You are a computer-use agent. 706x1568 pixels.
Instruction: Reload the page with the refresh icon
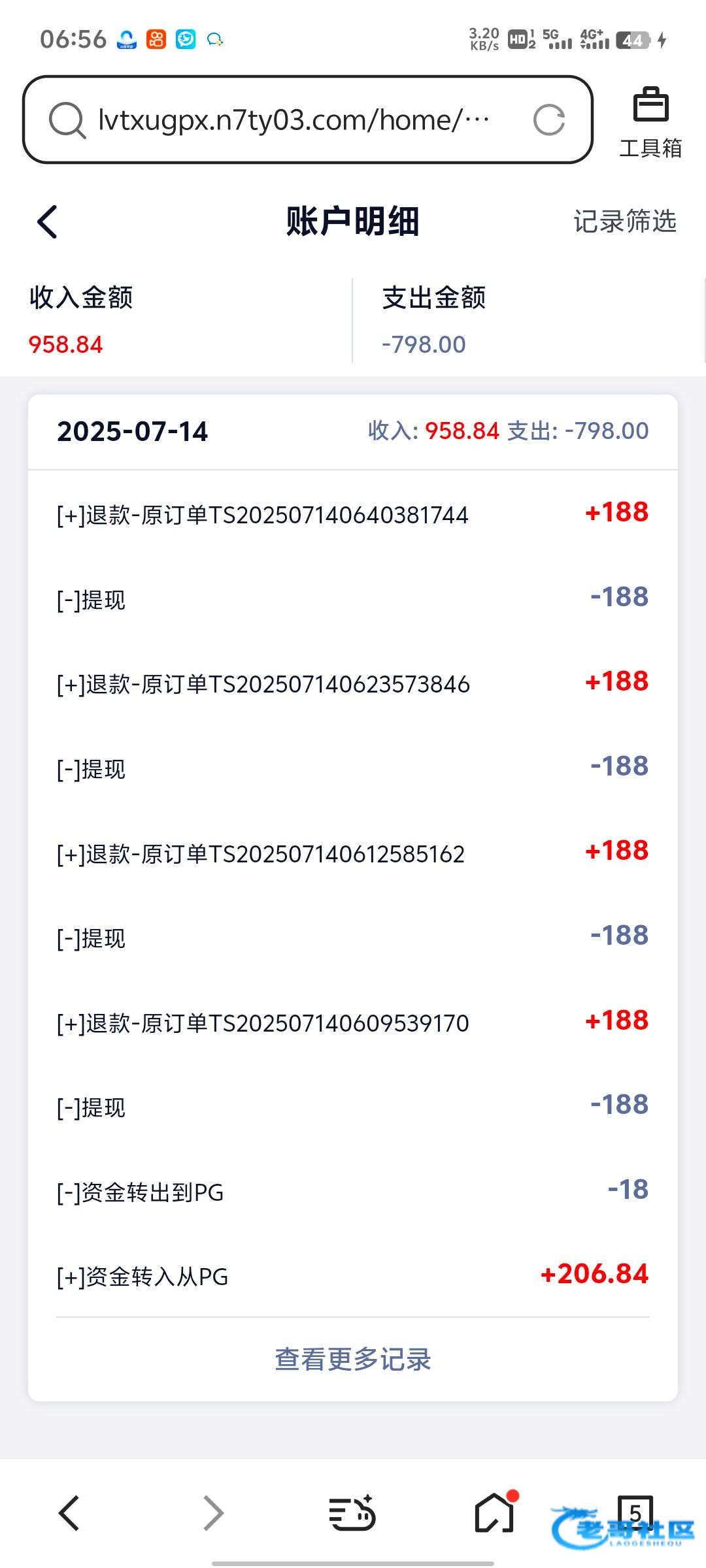pyautogui.click(x=548, y=120)
